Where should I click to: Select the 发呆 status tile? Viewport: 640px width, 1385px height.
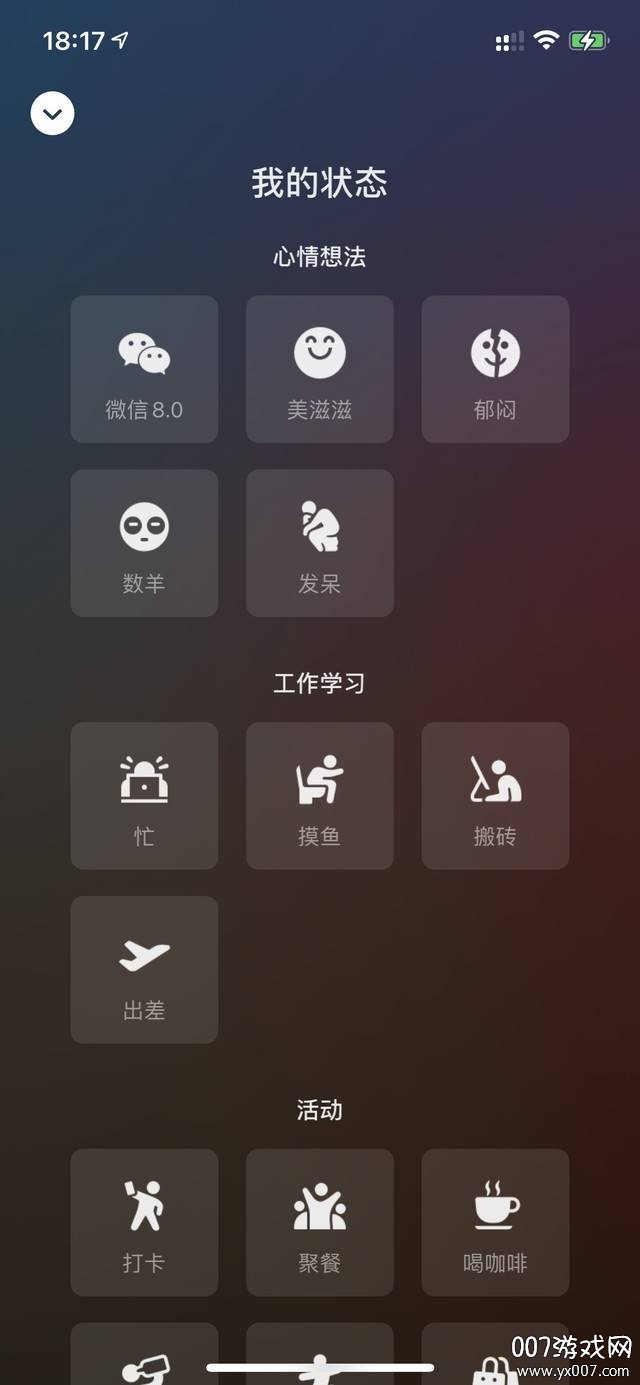tap(320, 543)
